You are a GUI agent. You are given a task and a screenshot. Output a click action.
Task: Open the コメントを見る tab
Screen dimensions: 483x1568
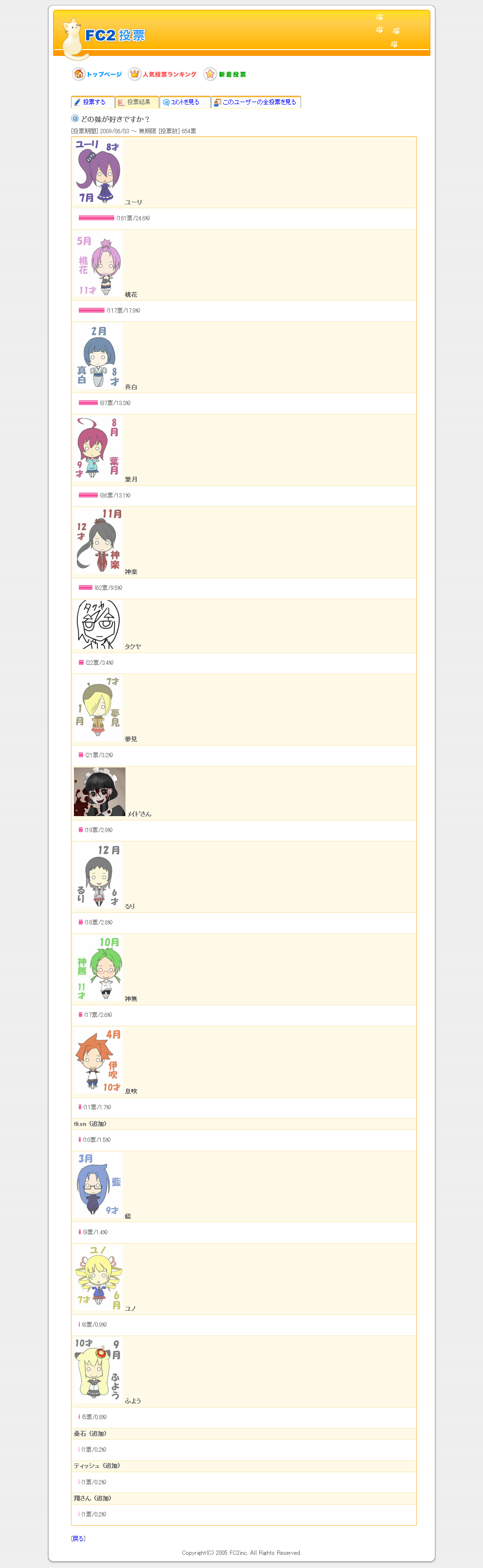point(184,102)
